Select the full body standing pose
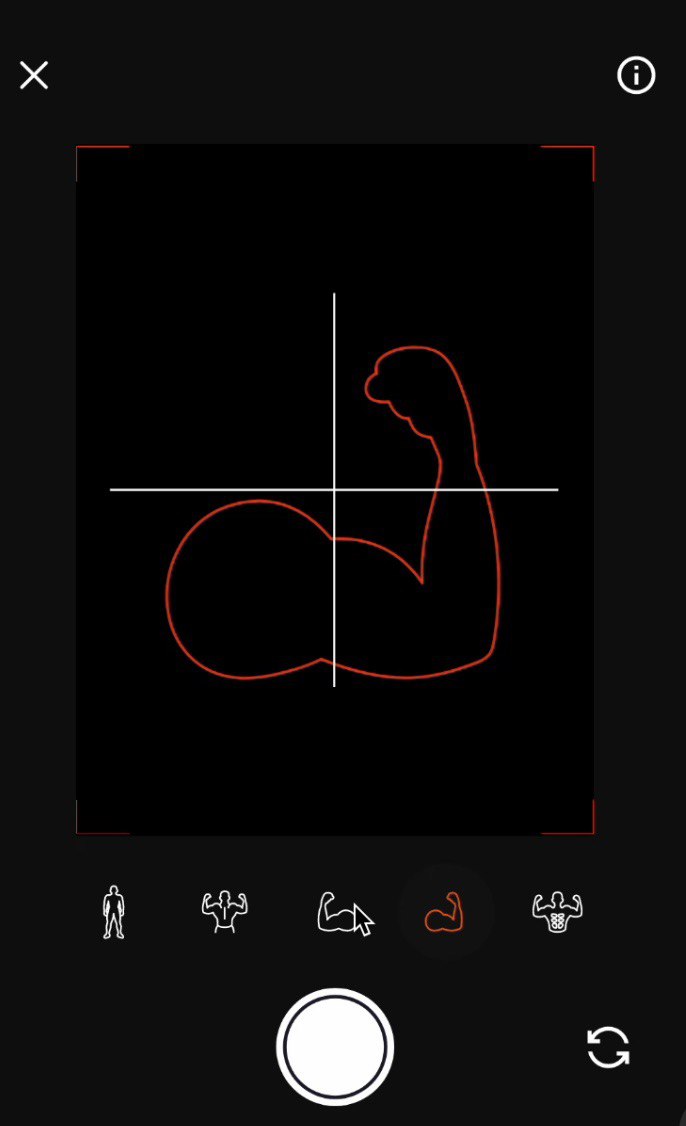Screen dimensions: 686x1126 (114, 911)
